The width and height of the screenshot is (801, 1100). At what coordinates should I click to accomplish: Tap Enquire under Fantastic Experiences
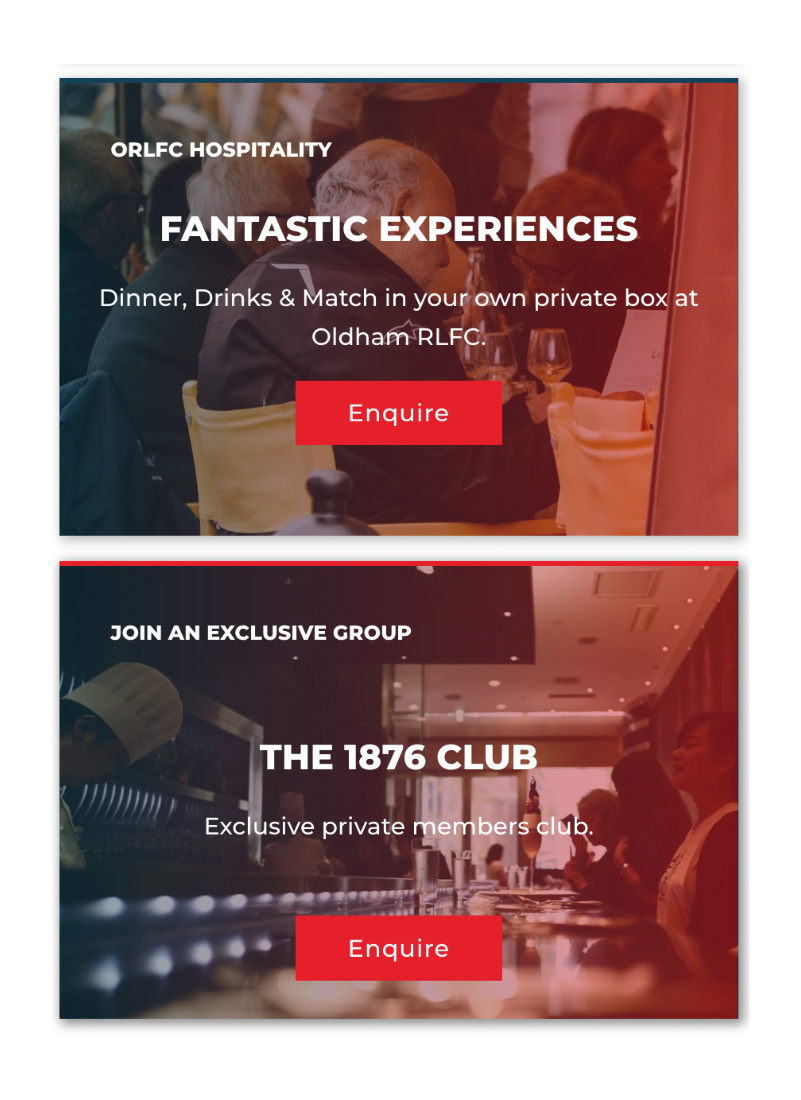[398, 413]
